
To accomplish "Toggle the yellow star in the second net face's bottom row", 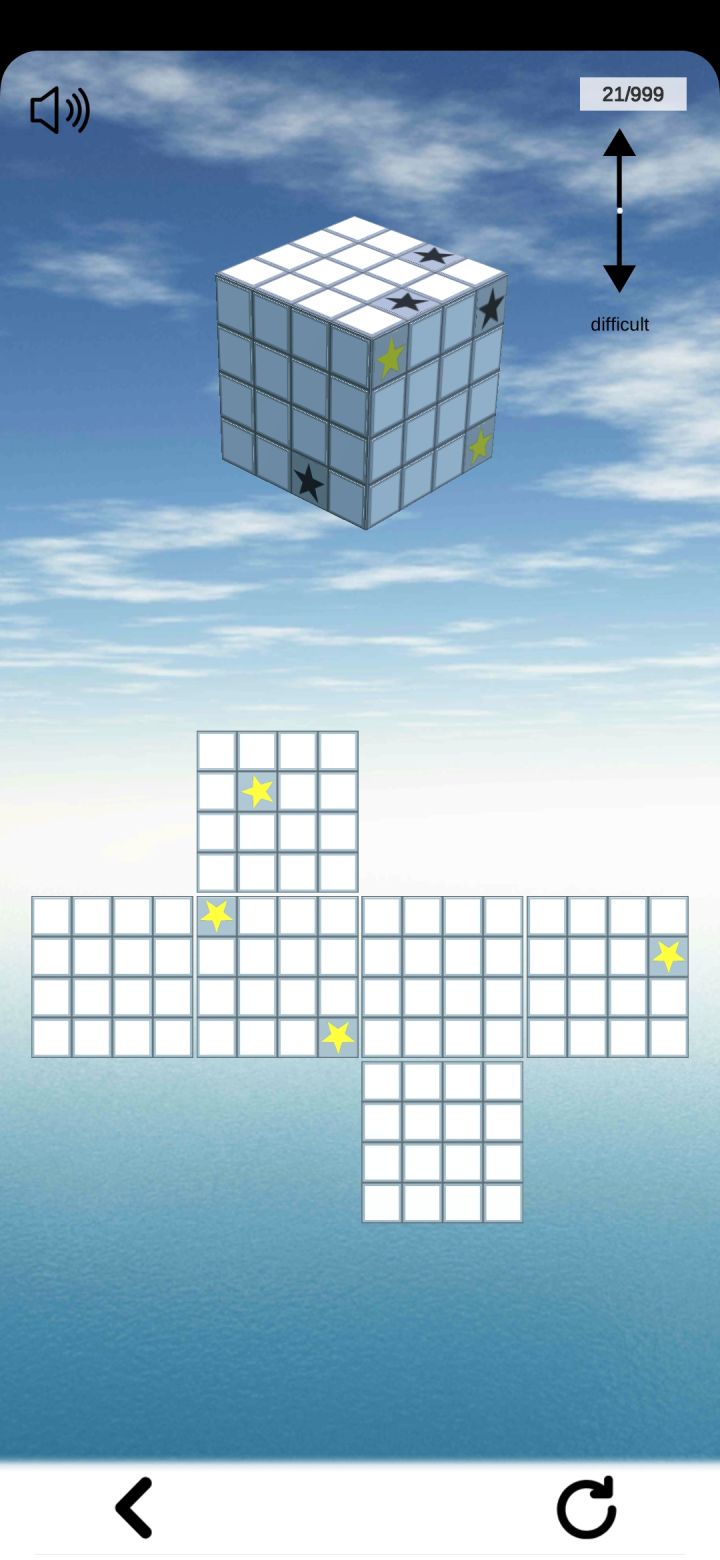I will click(338, 1038).
